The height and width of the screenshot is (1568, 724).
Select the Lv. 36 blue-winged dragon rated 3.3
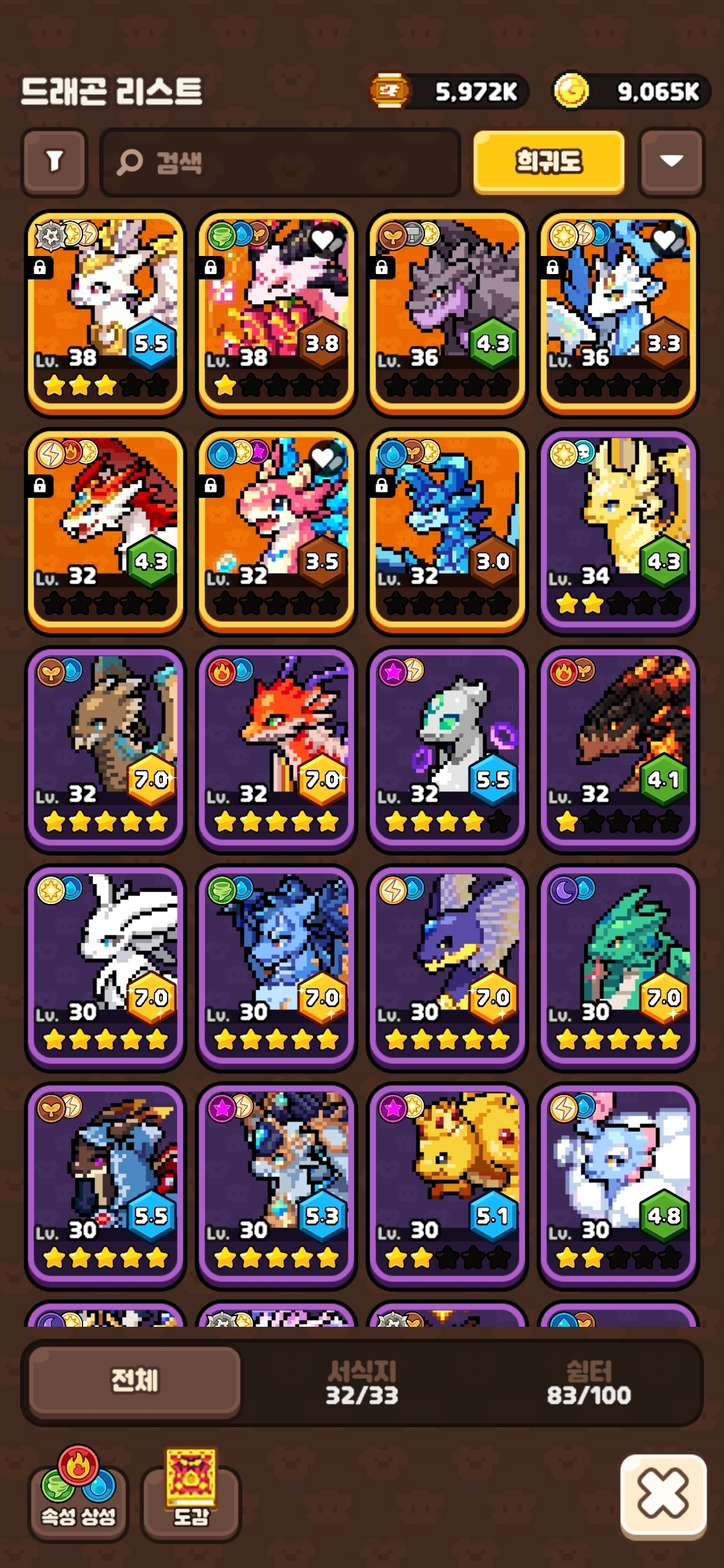coord(618,314)
